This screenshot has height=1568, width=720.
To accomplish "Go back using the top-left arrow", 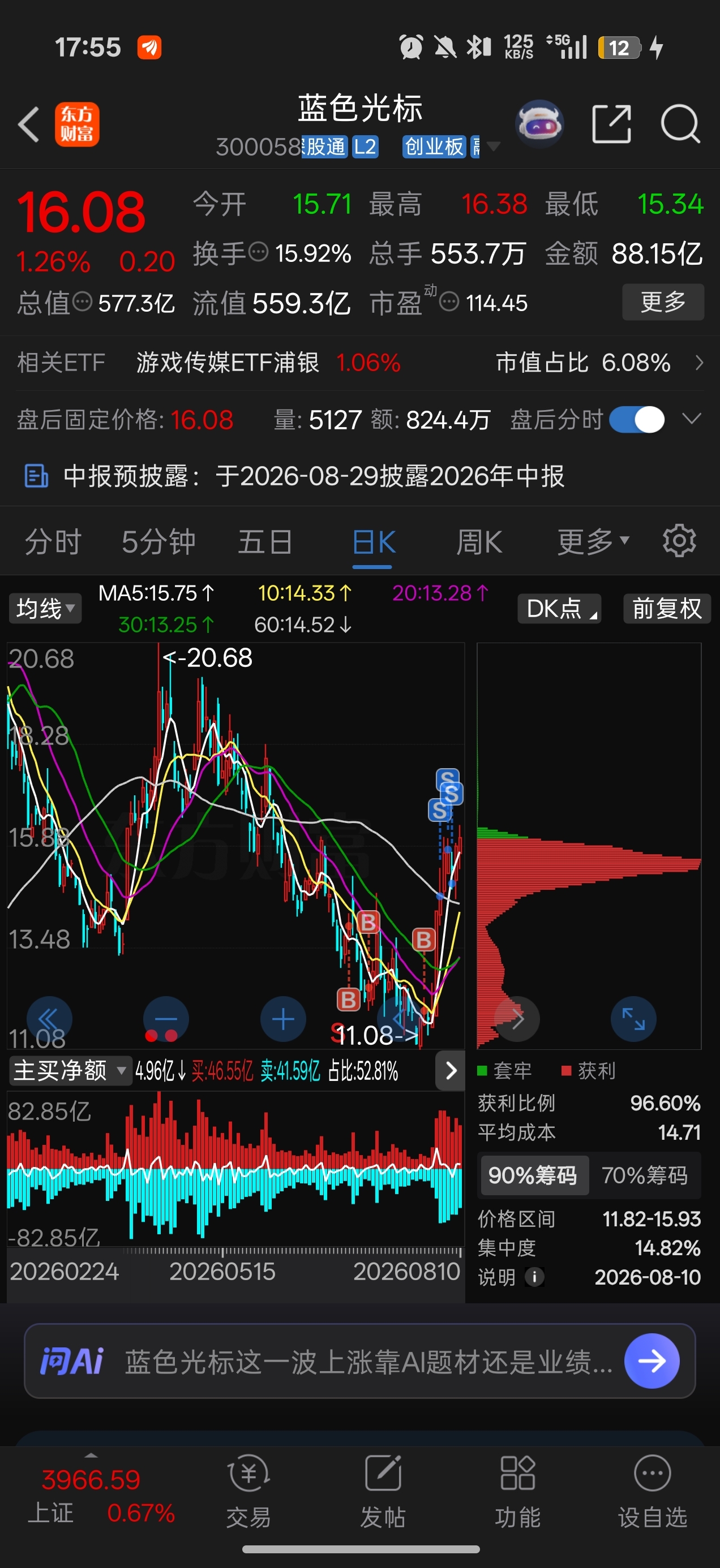I will coord(29,124).
